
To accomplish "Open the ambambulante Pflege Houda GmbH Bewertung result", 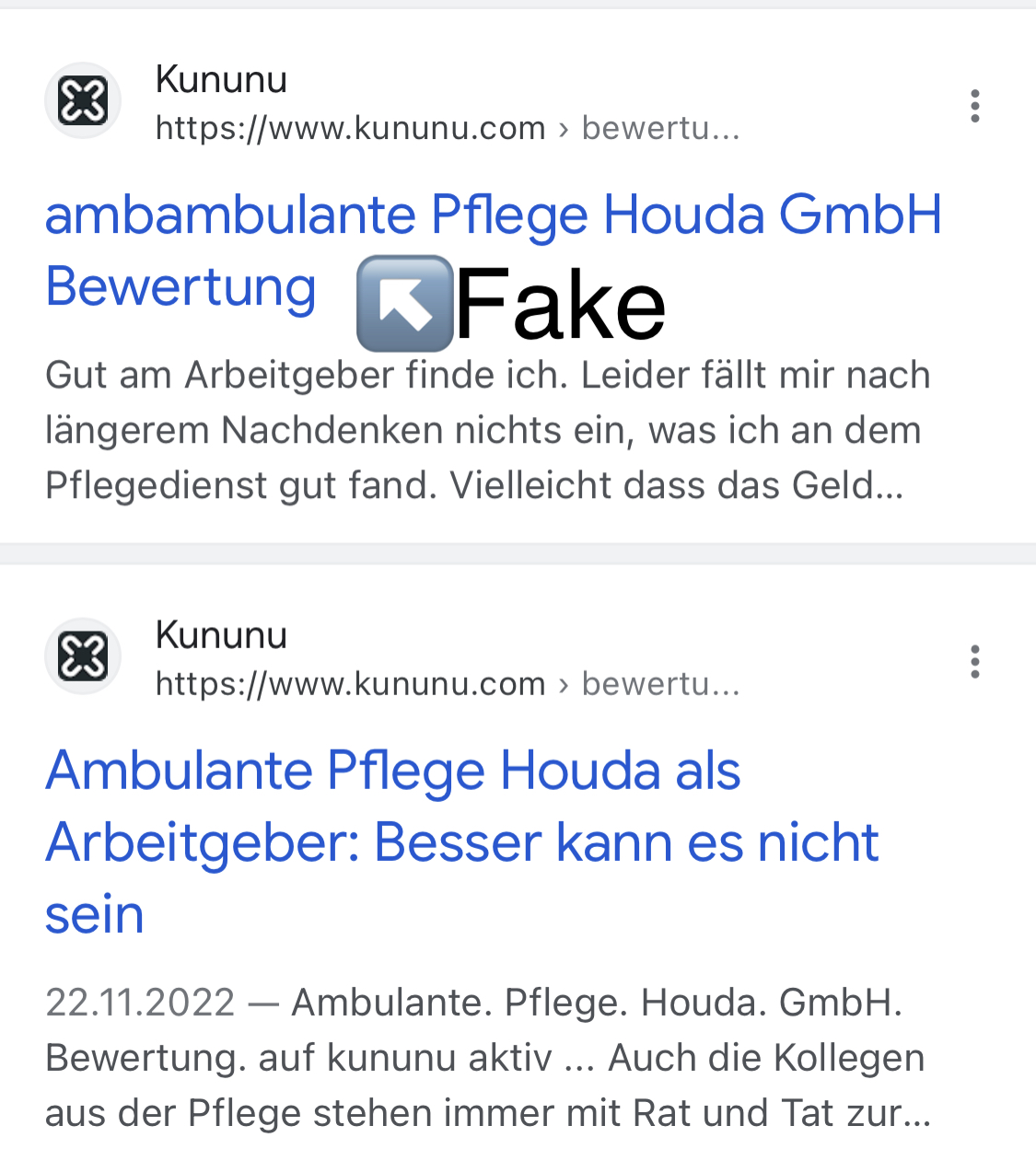I will (494, 215).
